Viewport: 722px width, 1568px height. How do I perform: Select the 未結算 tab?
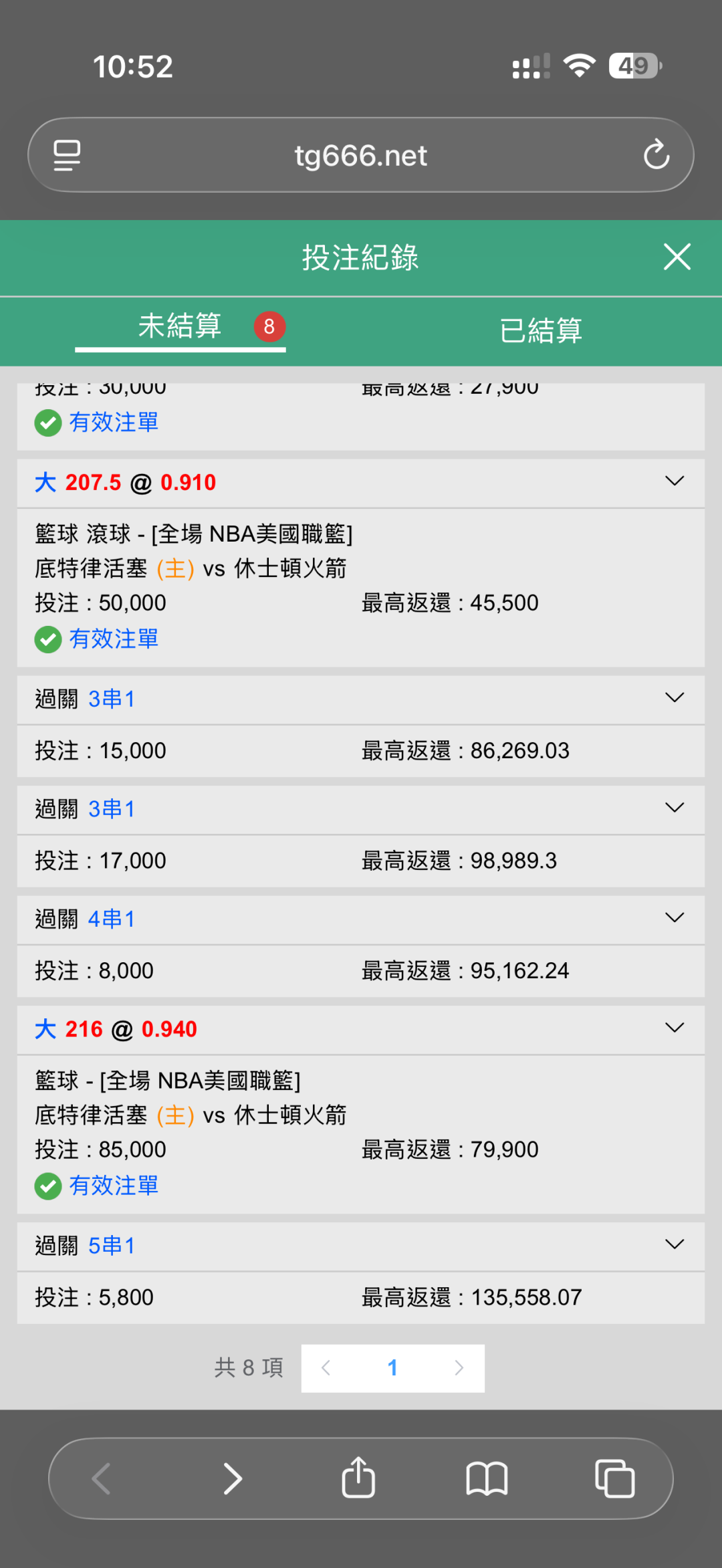coord(180,327)
